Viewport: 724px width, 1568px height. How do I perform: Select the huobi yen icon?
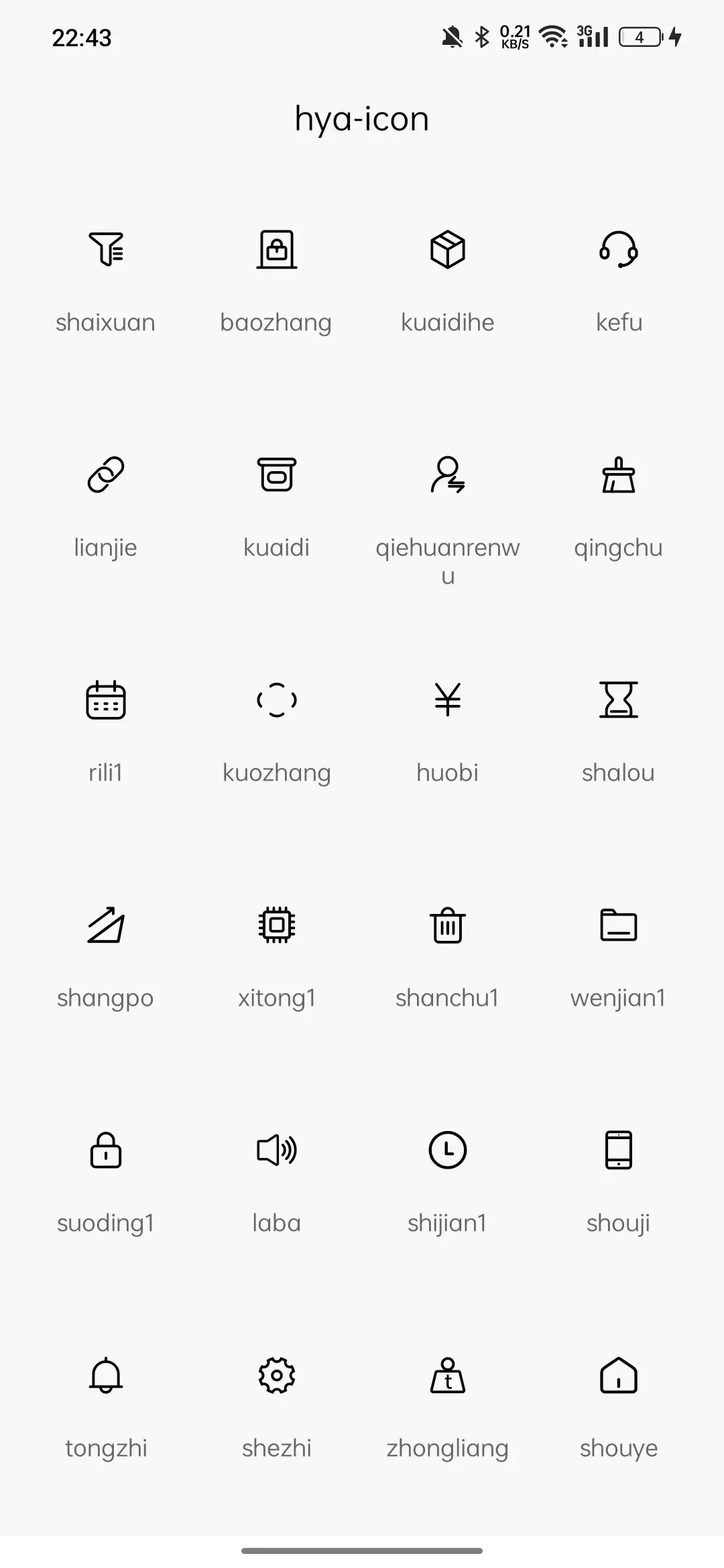[x=448, y=700]
